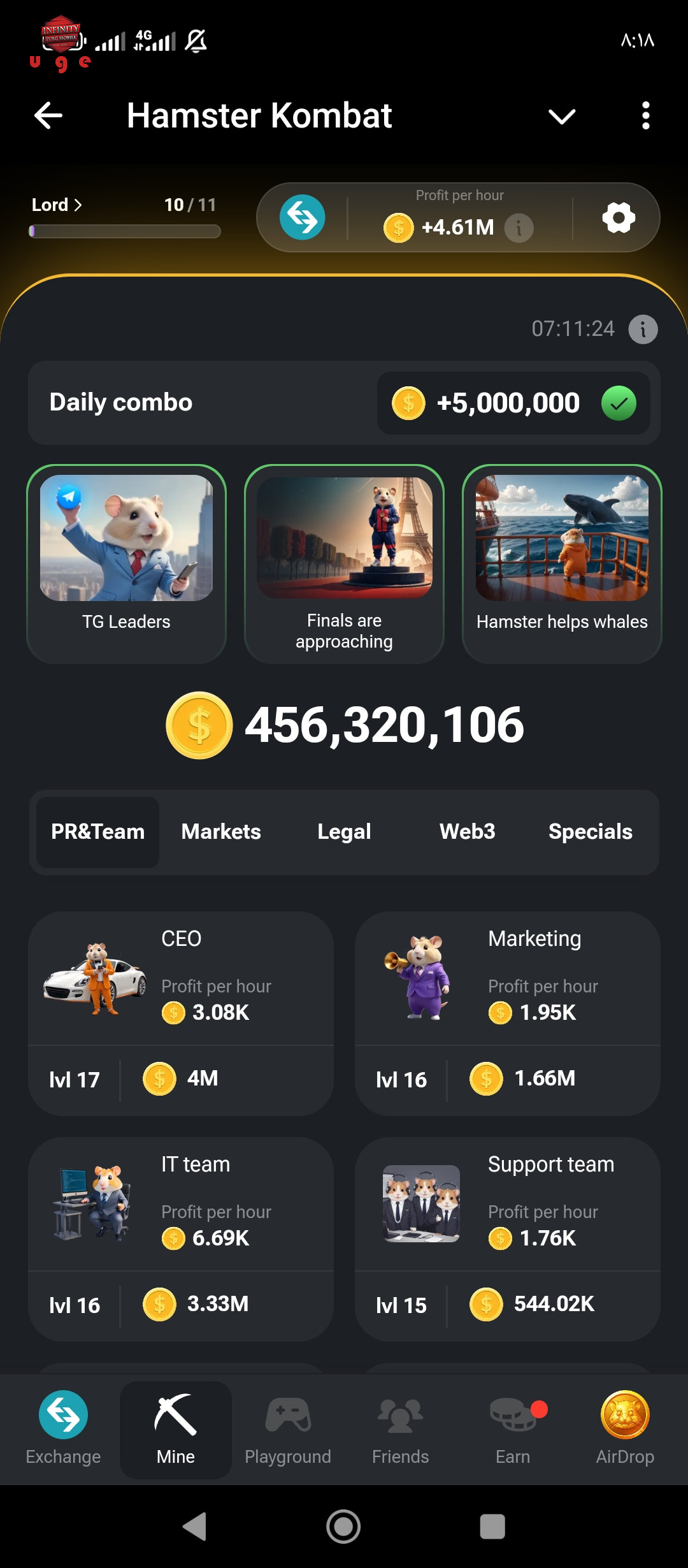Open the three-dot overflow menu

[x=646, y=115]
